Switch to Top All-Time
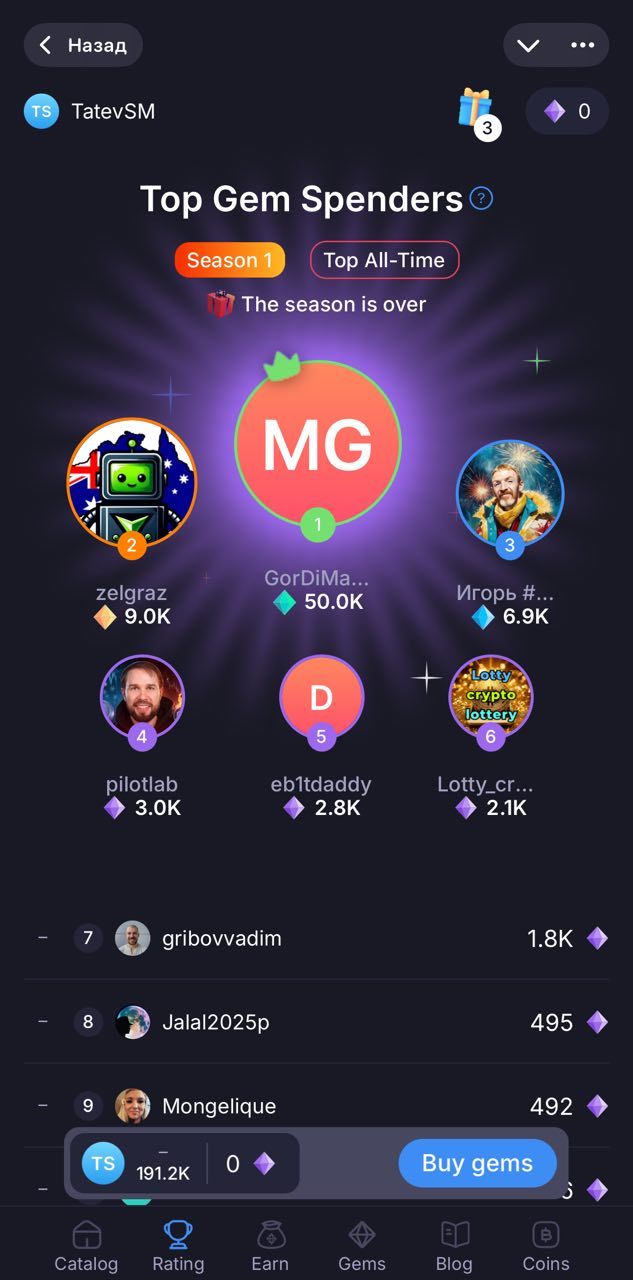This screenshot has width=633, height=1280. 384,260
